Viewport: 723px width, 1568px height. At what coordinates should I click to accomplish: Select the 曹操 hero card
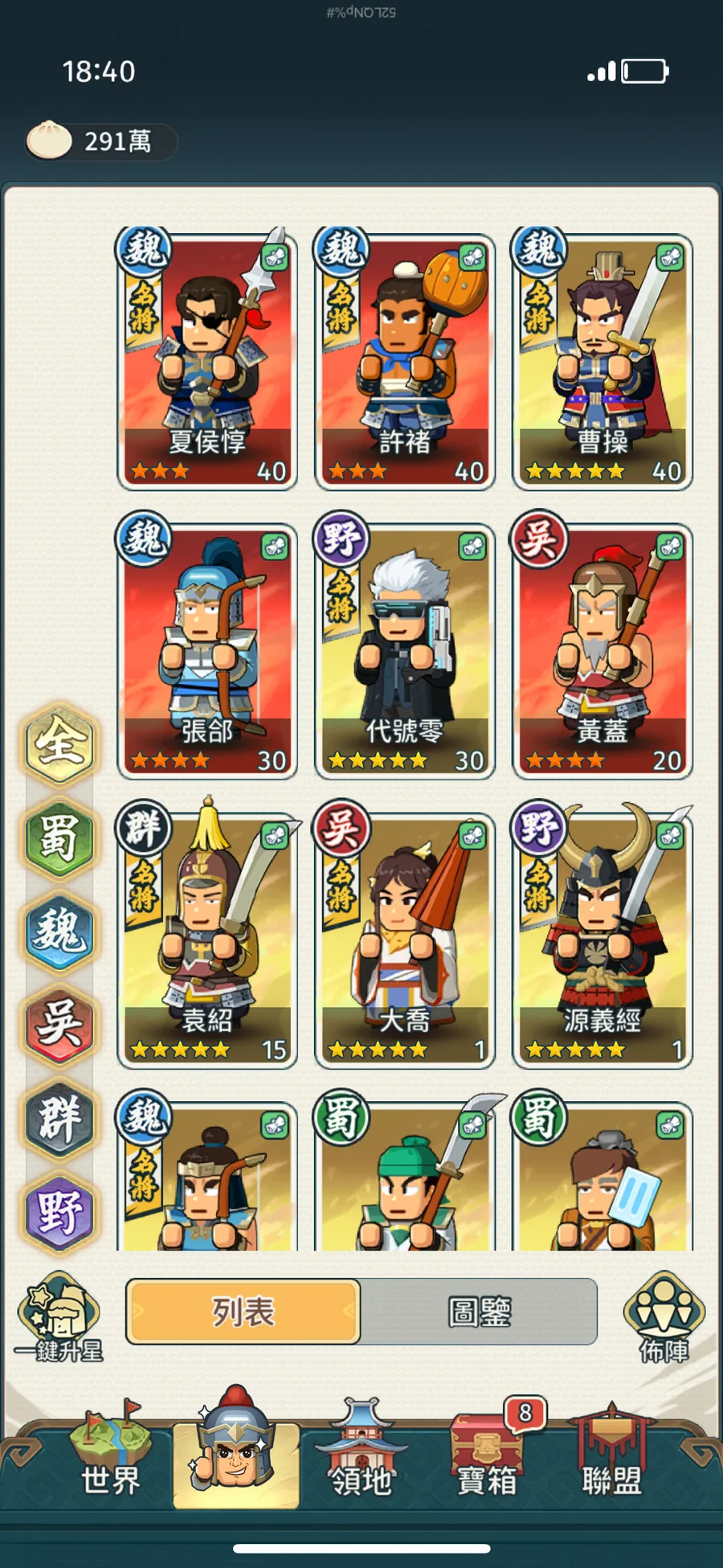click(602, 360)
